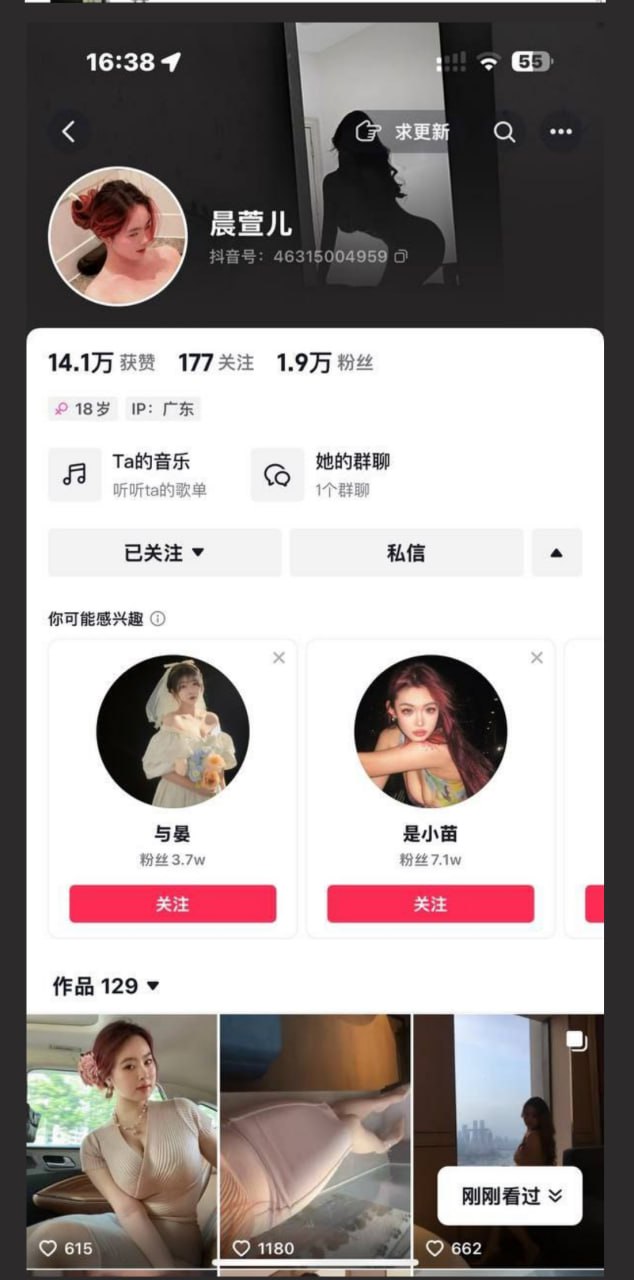This screenshot has height=1280, width=634.
Task: Follow the suggested user 与晏
Action: point(172,904)
